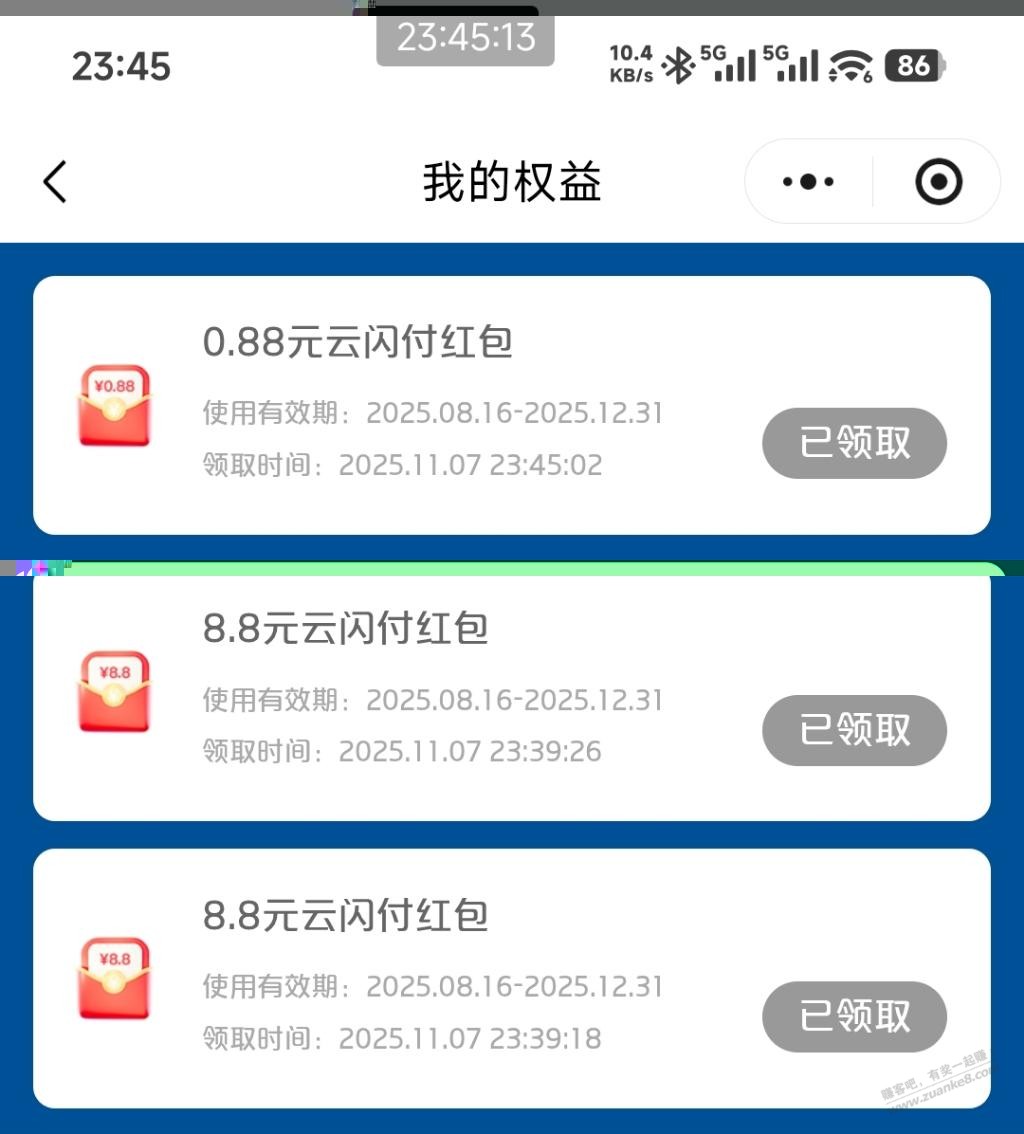Close the mini program with the circle icon
The width and height of the screenshot is (1024, 1134).
(938, 182)
